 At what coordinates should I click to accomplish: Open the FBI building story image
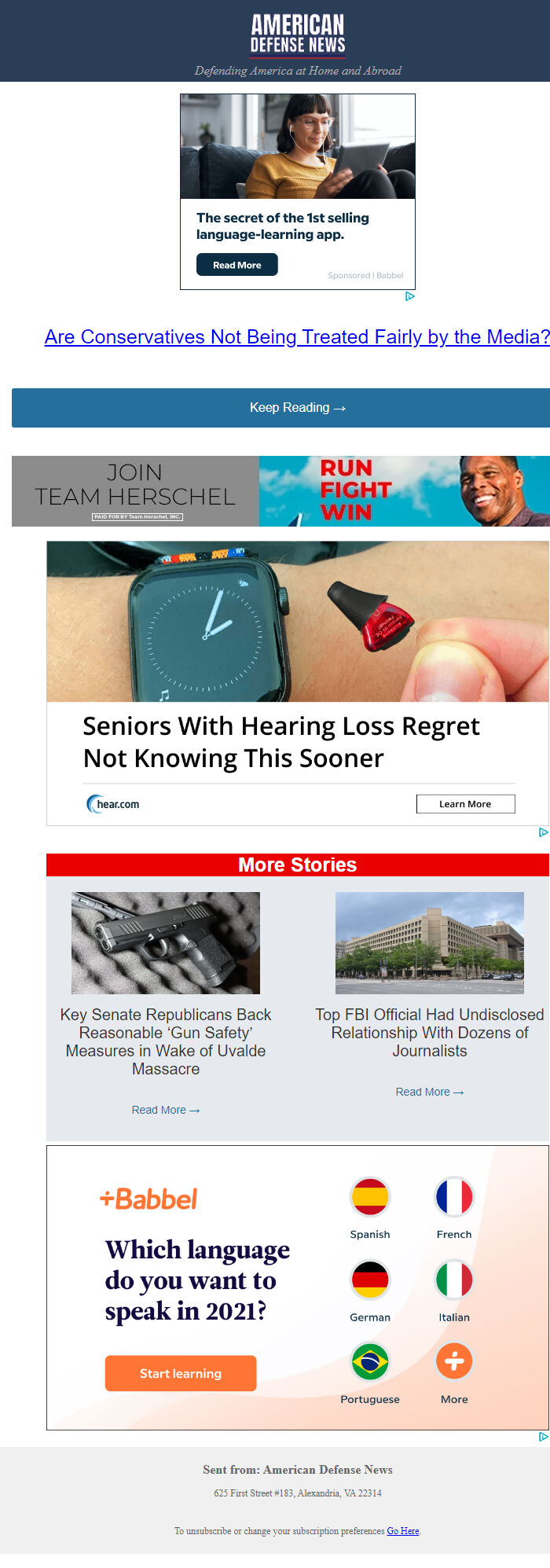click(430, 943)
